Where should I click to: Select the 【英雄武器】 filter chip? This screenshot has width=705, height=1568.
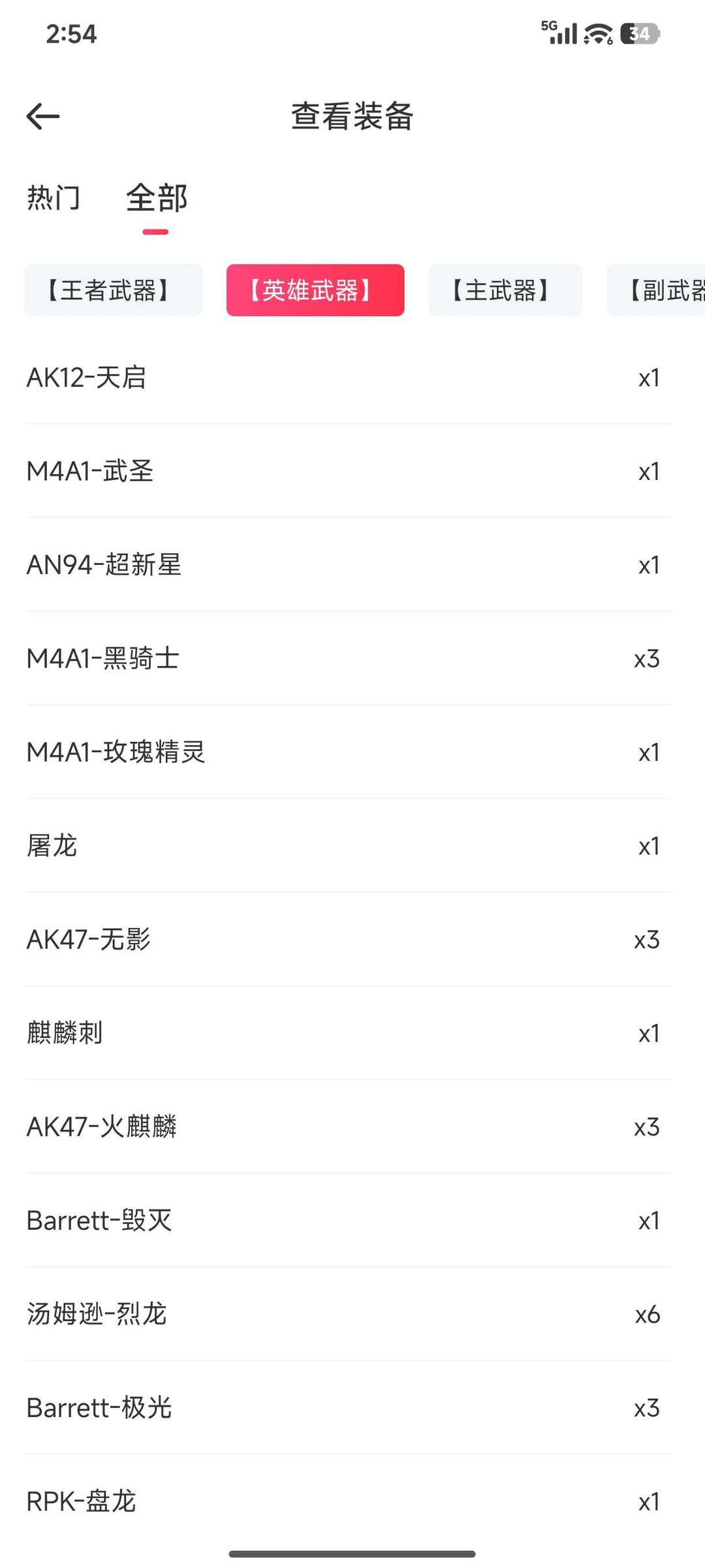coord(315,291)
